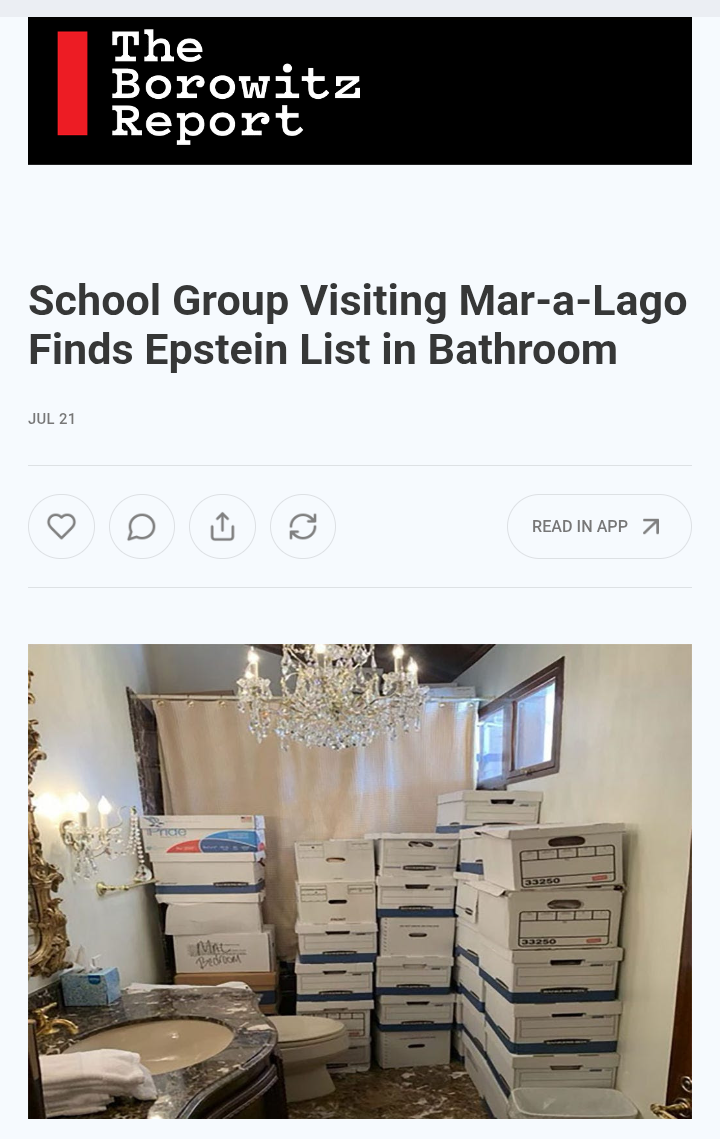The height and width of the screenshot is (1139, 720).
Task: Share the Mar-a-Lago article
Action: pos(222,526)
